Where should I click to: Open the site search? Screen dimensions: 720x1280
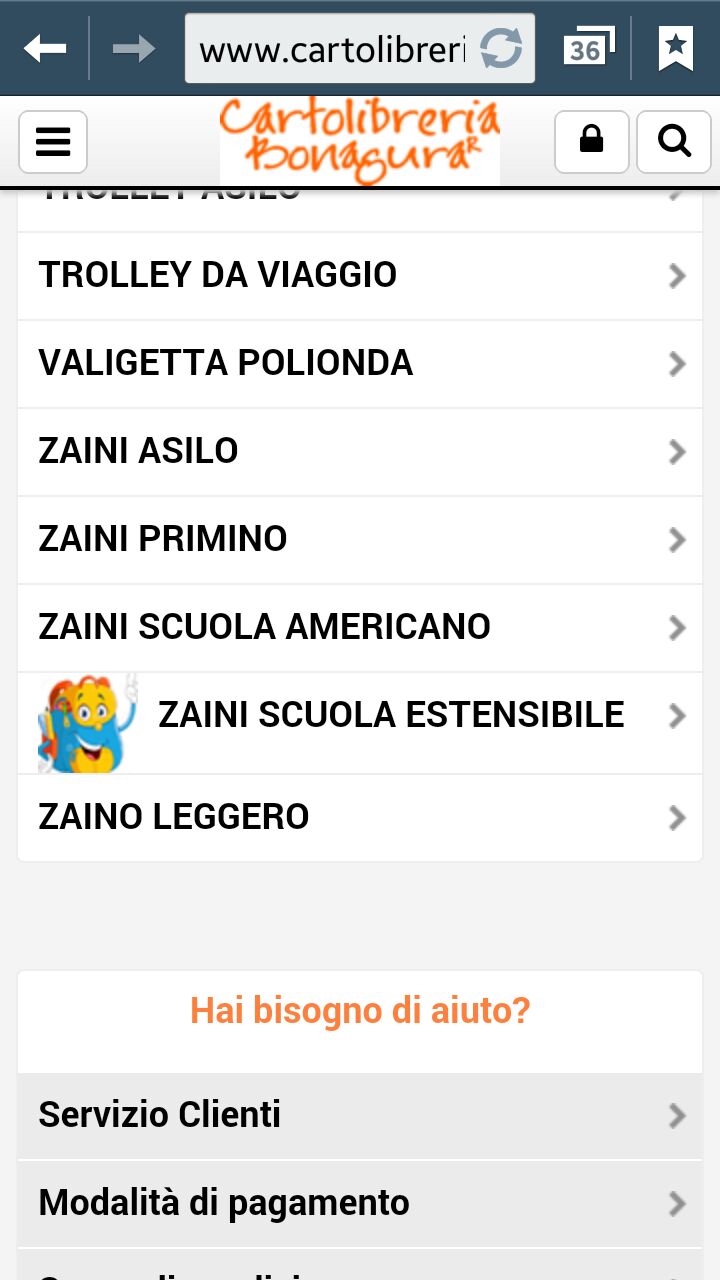tap(674, 142)
